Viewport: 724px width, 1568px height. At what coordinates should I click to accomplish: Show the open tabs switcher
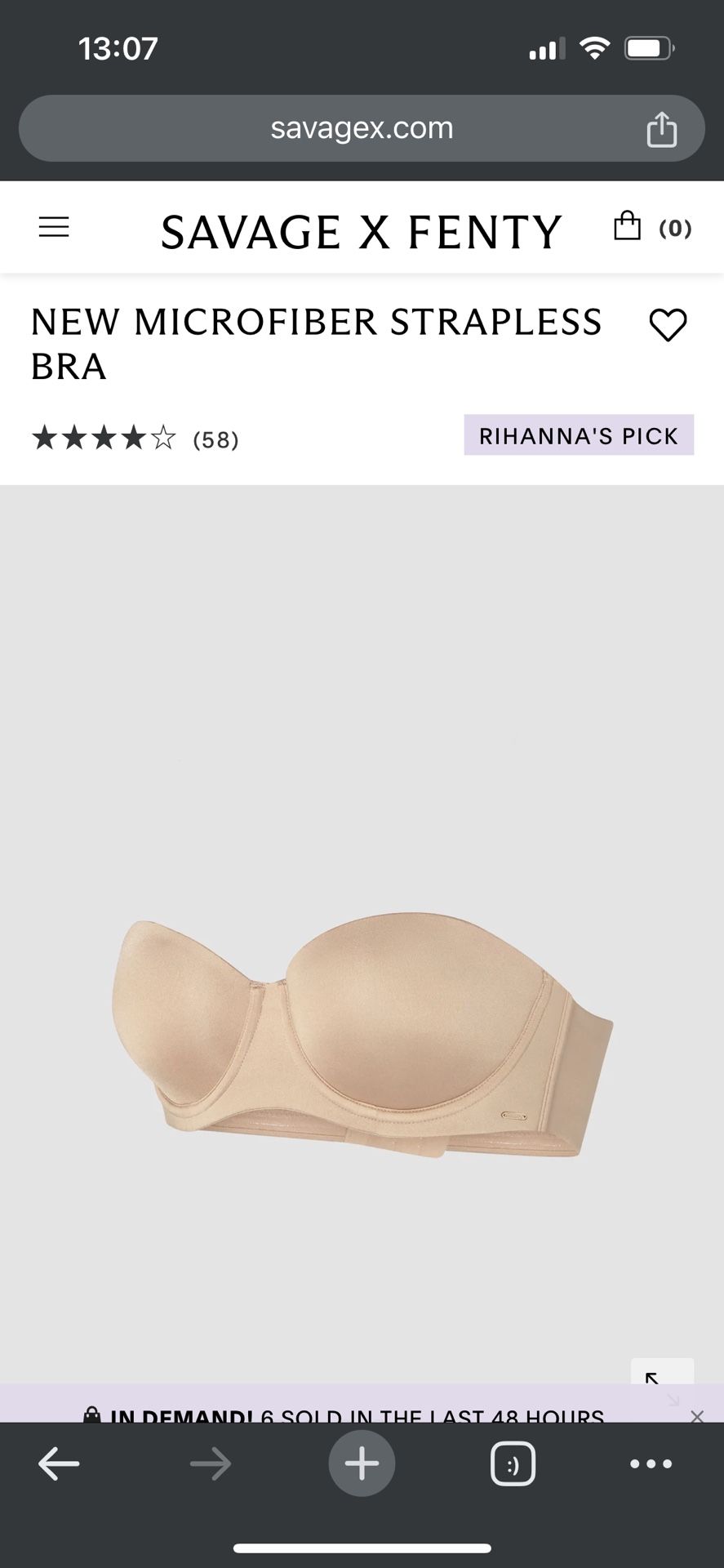pyautogui.click(x=513, y=1464)
